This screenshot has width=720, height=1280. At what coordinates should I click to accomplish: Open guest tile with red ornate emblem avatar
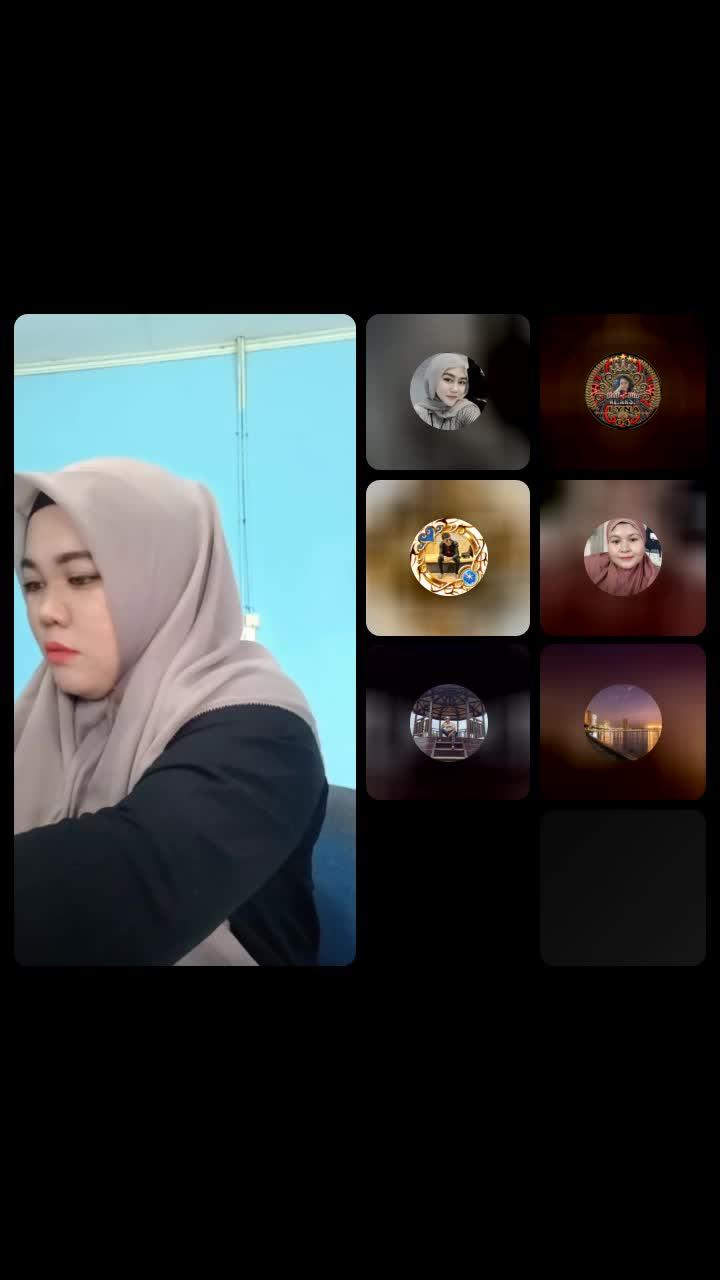point(623,392)
